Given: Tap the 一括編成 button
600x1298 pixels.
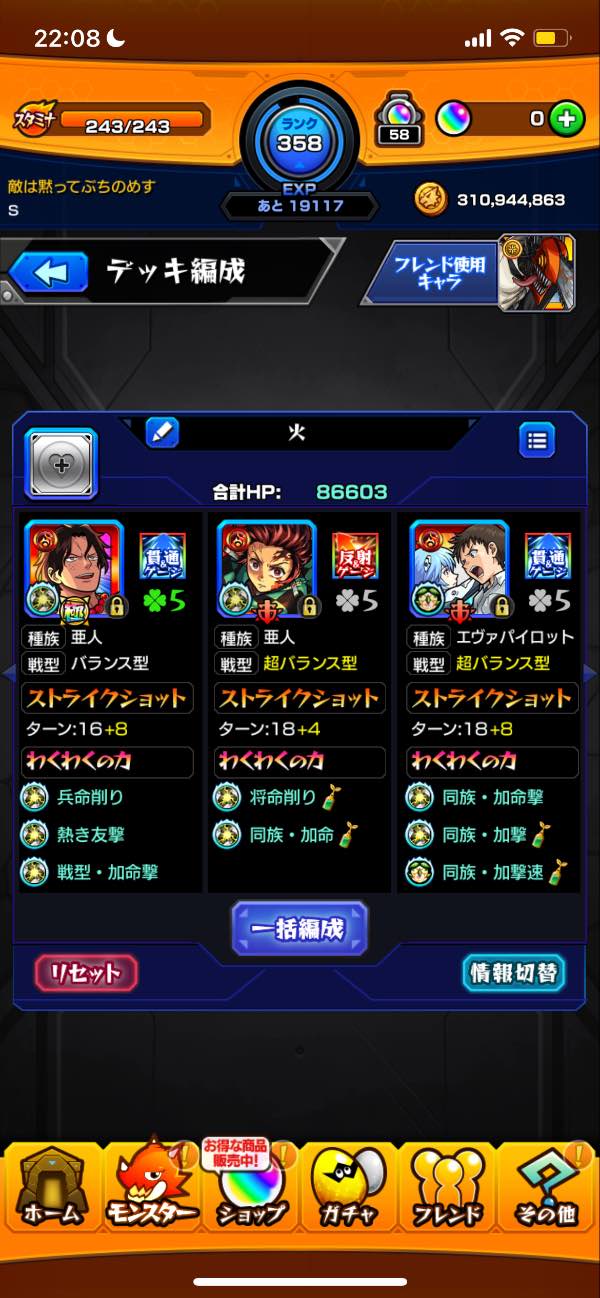Looking at the screenshot, I should 300,929.
